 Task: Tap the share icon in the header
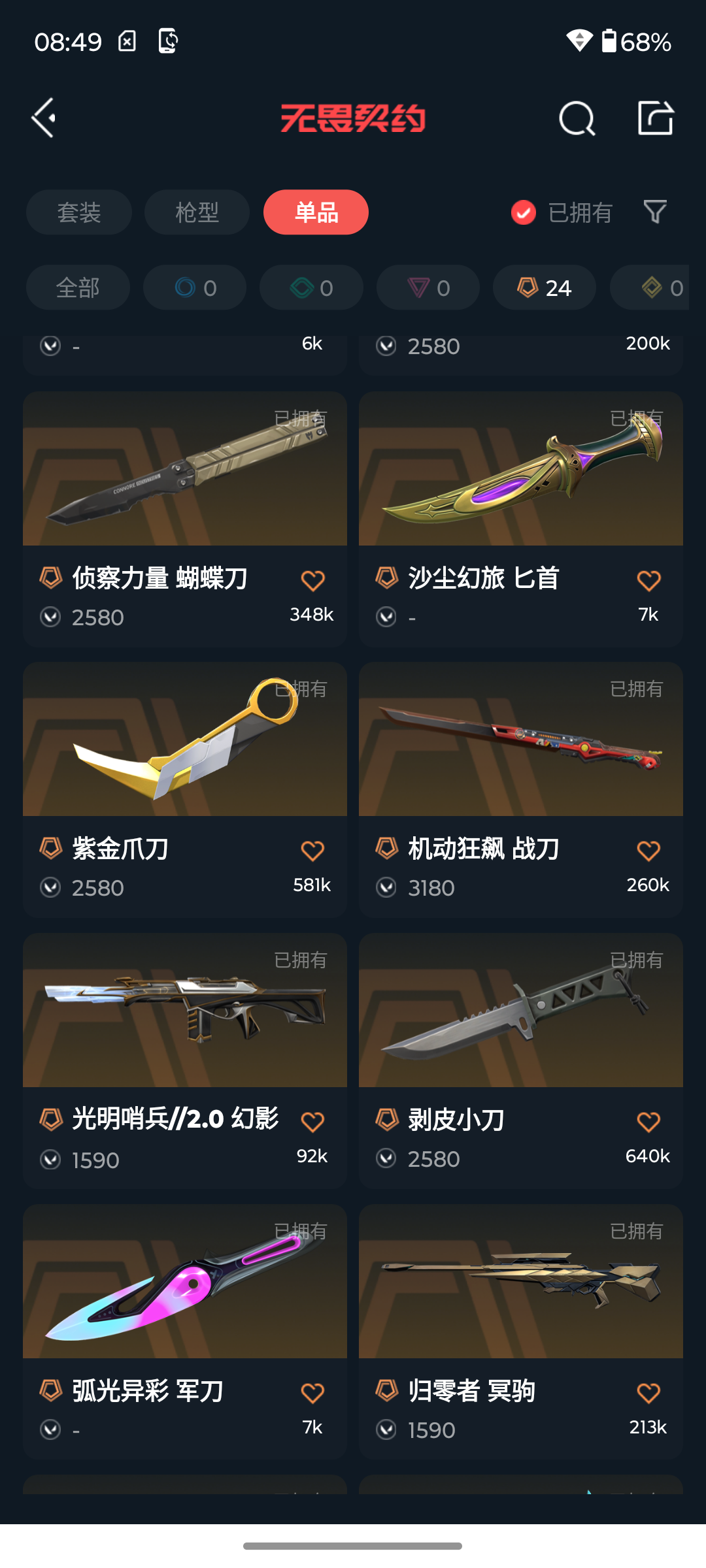(x=656, y=118)
